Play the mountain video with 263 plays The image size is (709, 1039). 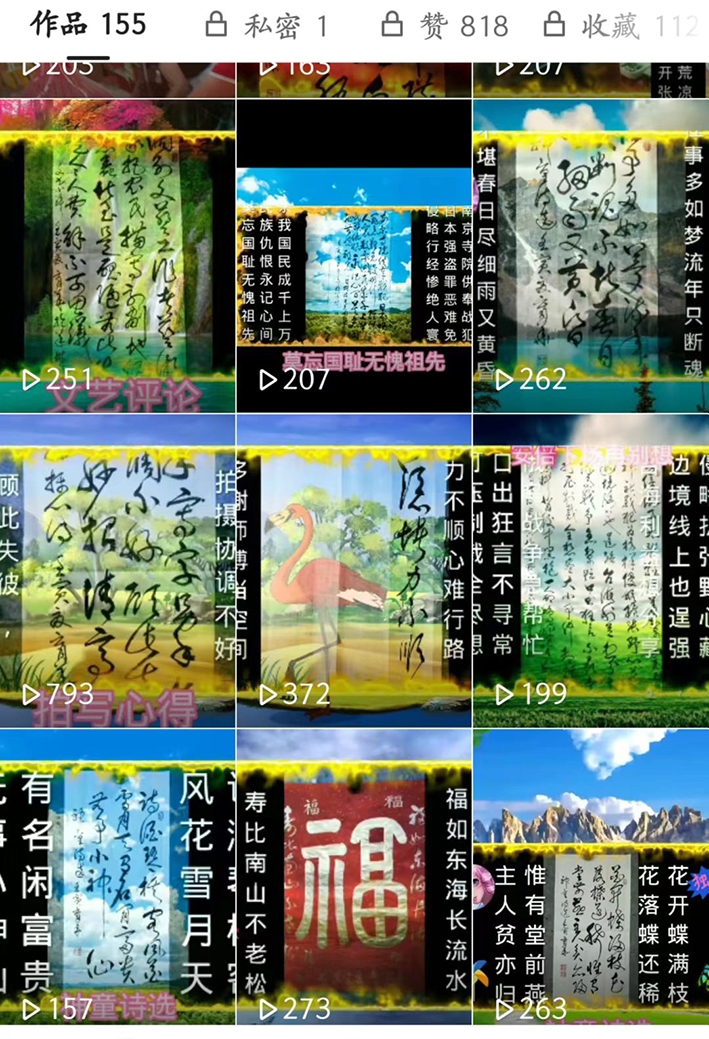click(x=591, y=878)
